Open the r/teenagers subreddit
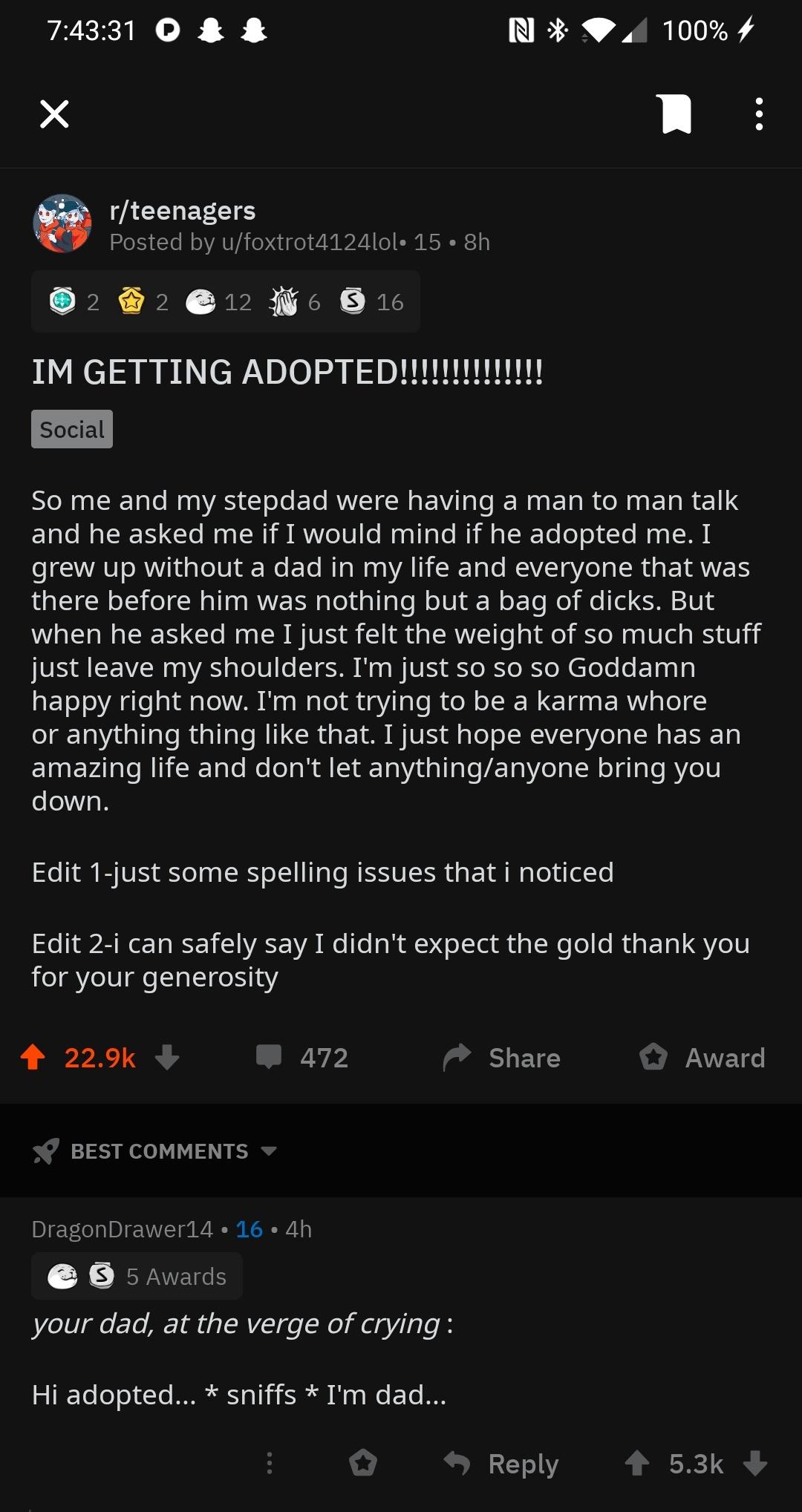The image size is (802, 1512). tap(182, 210)
